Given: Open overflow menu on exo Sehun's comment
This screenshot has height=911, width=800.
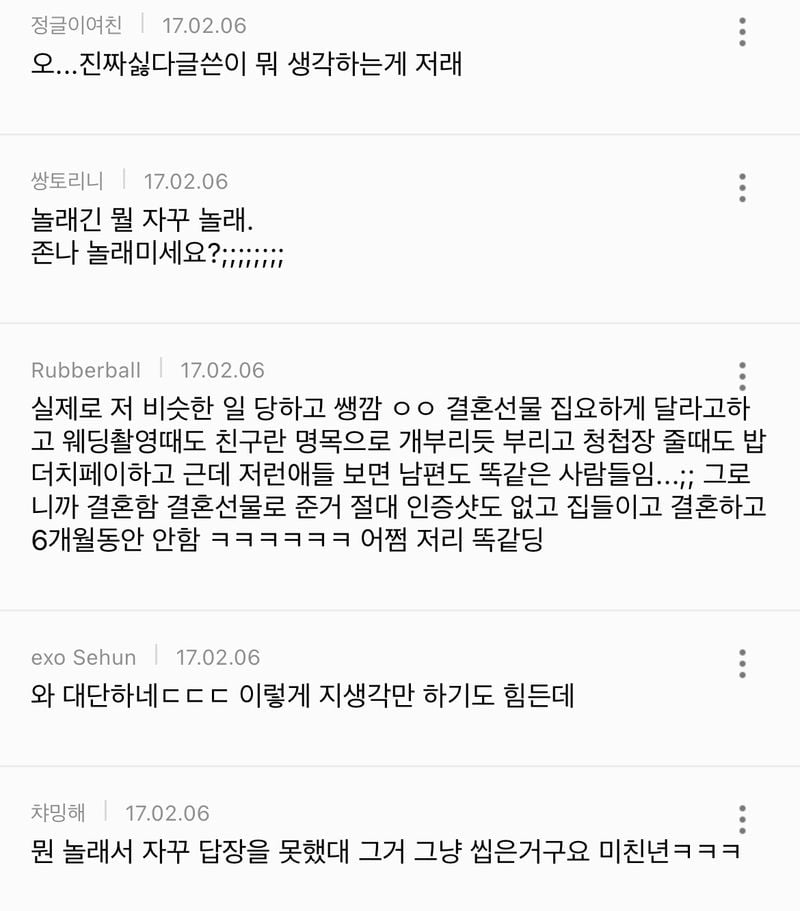Looking at the screenshot, I should tap(742, 663).
